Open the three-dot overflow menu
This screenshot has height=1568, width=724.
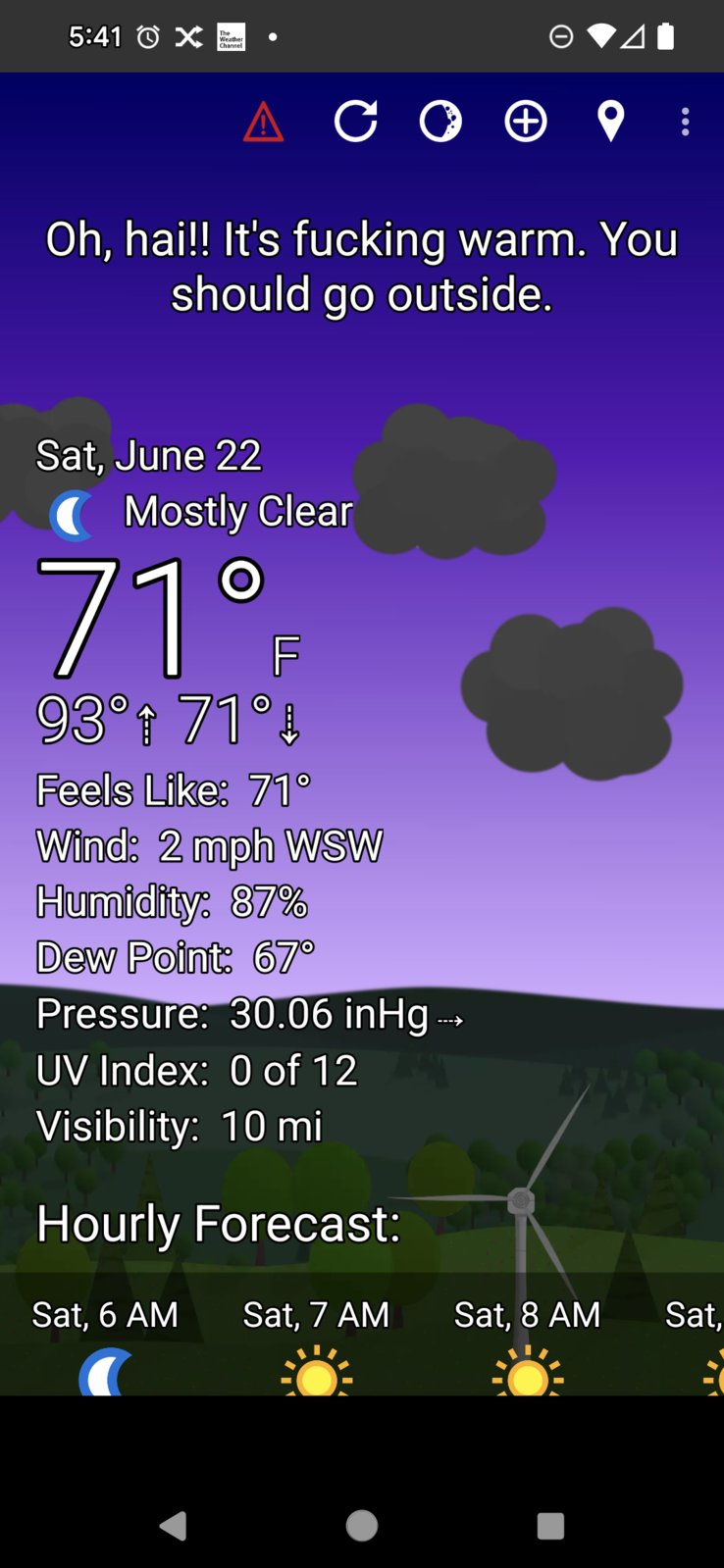point(685,122)
